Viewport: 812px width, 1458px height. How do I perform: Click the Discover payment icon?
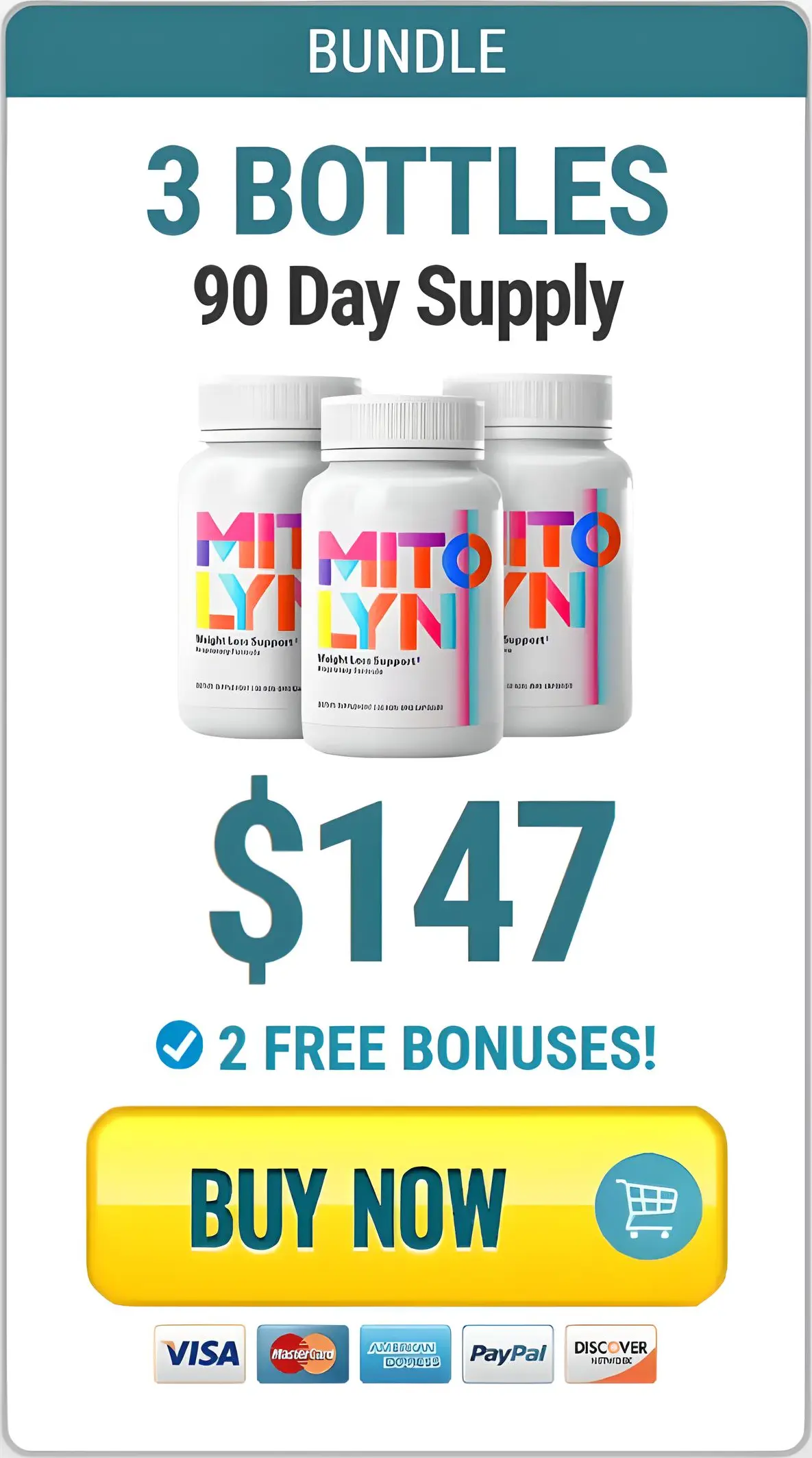(x=610, y=1354)
